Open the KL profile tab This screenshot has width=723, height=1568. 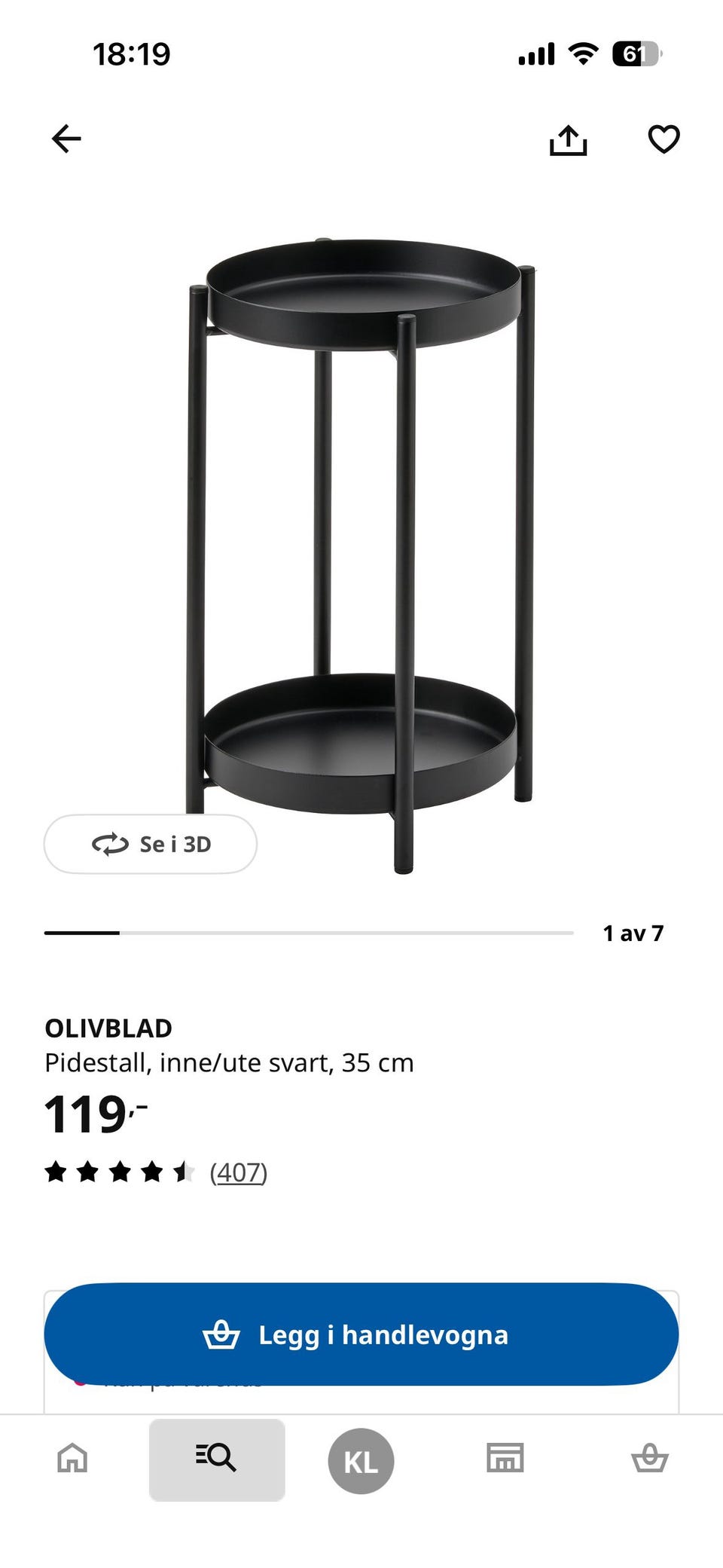point(361,1459)
